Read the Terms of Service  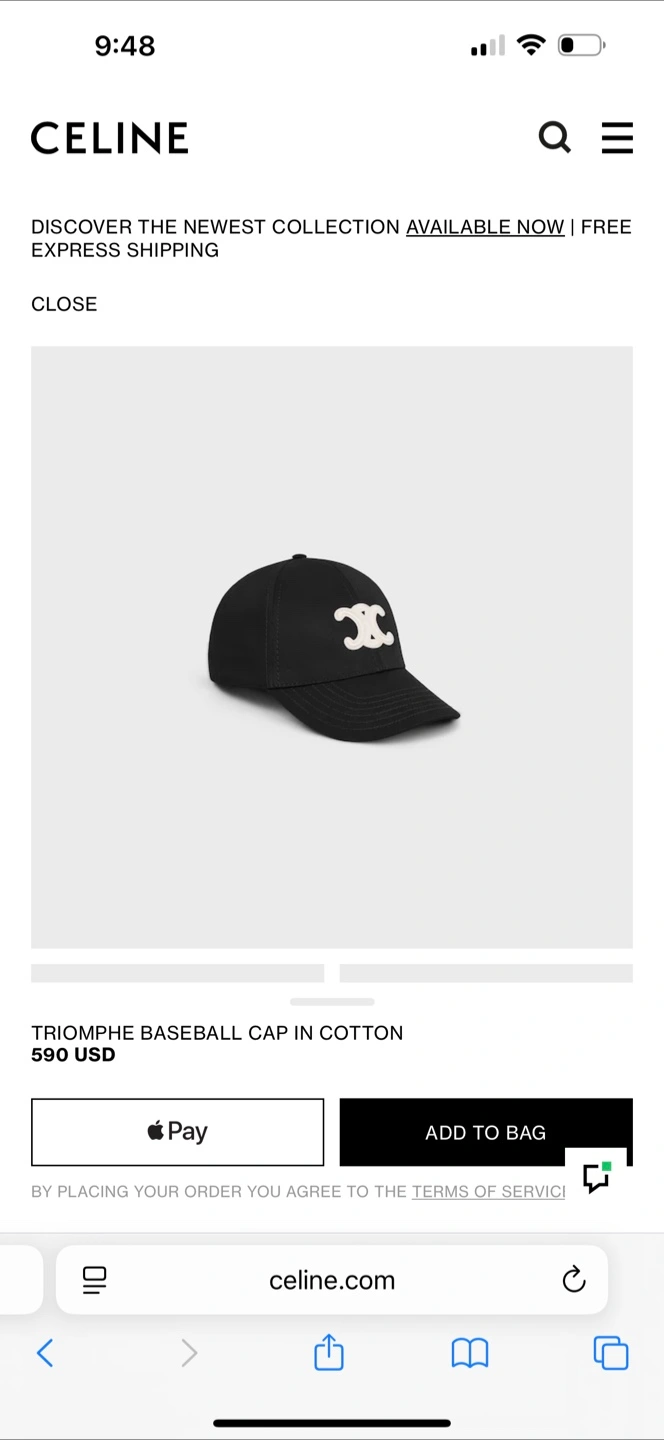point(488,1191)
